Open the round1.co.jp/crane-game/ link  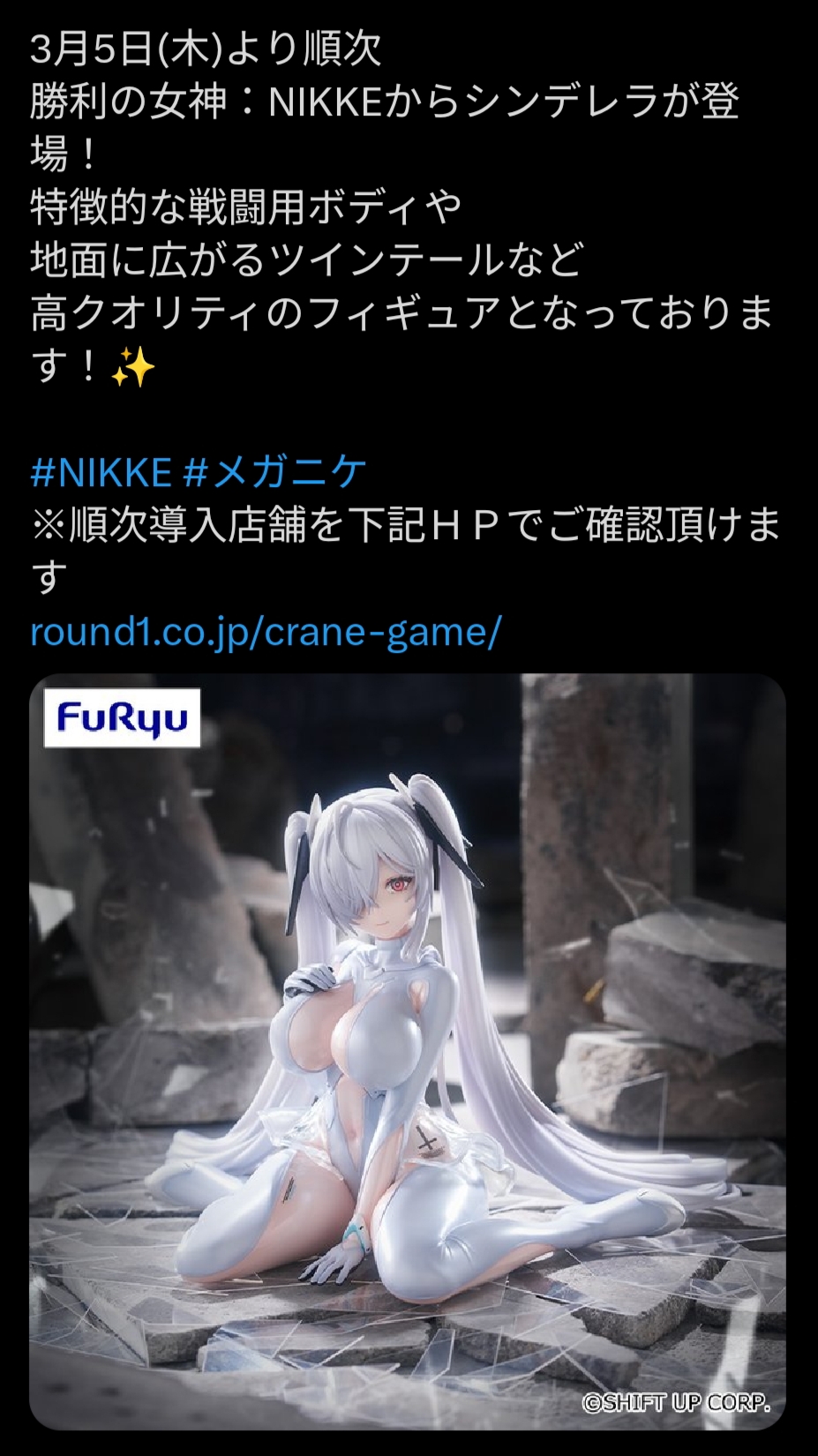(266, 631)
